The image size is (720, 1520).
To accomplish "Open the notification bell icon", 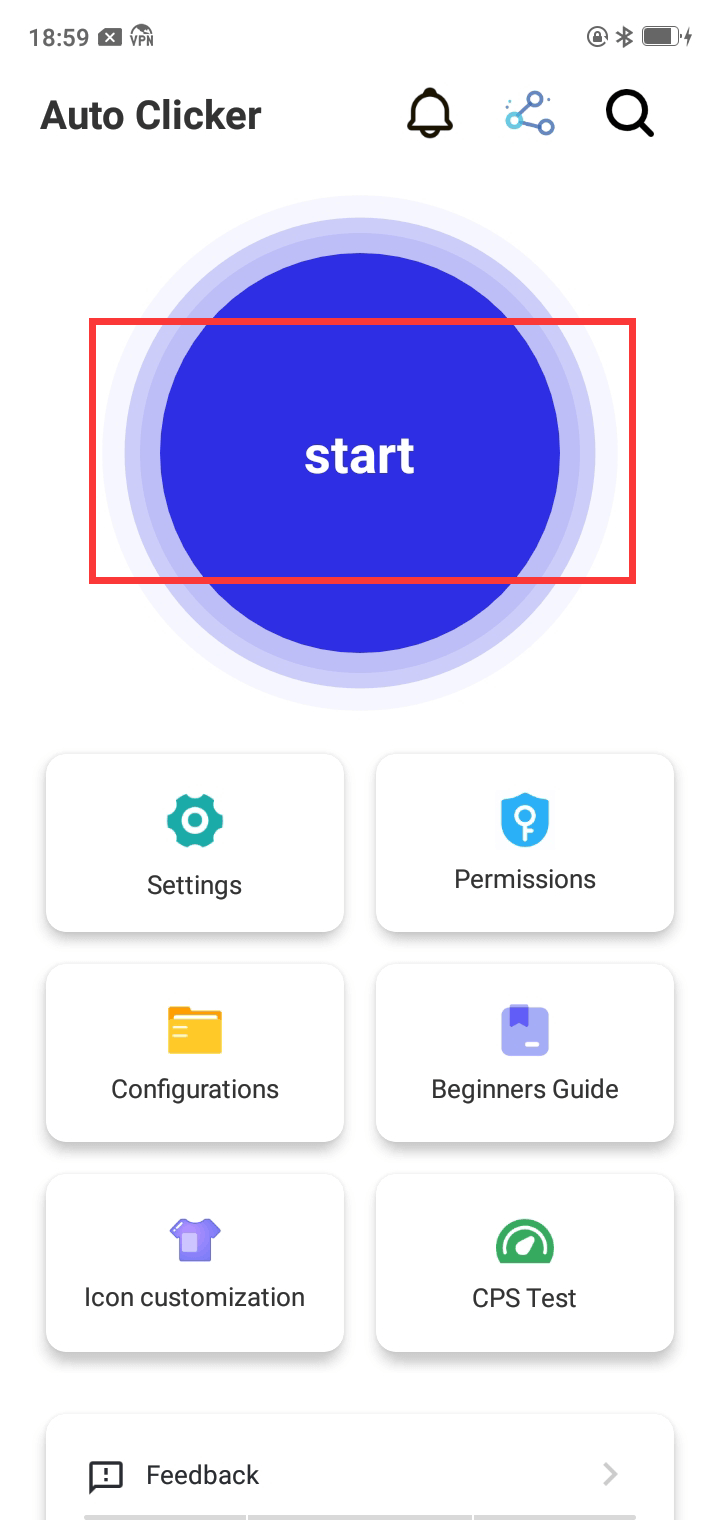I will [430, 113].
